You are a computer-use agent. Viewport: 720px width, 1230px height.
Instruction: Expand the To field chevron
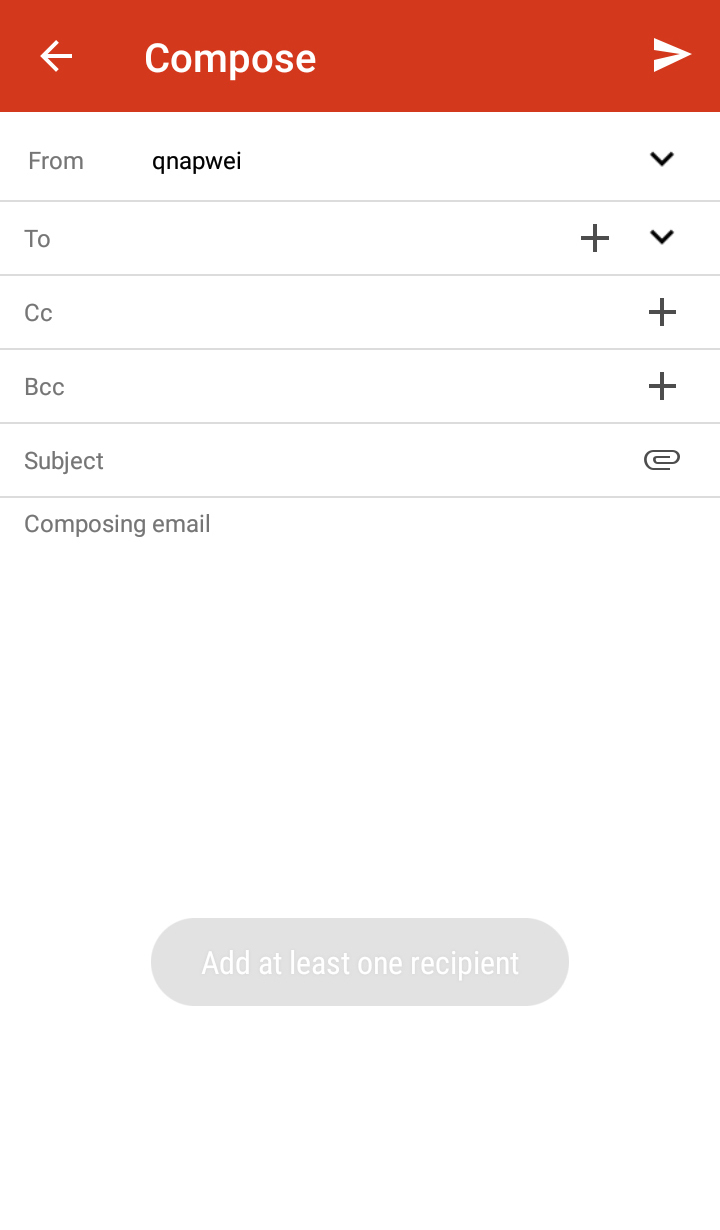(662, 237)
